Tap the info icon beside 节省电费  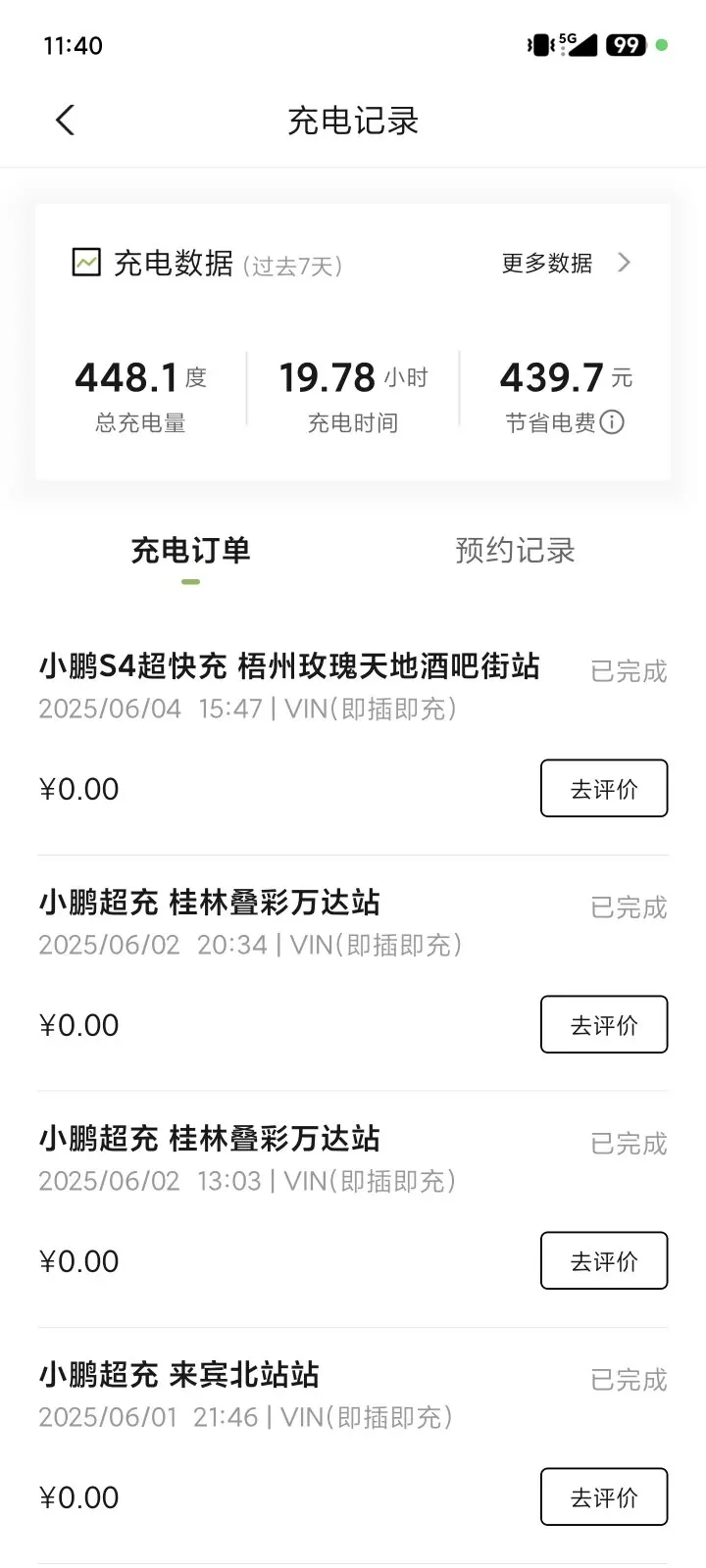(x=612, y=422)
